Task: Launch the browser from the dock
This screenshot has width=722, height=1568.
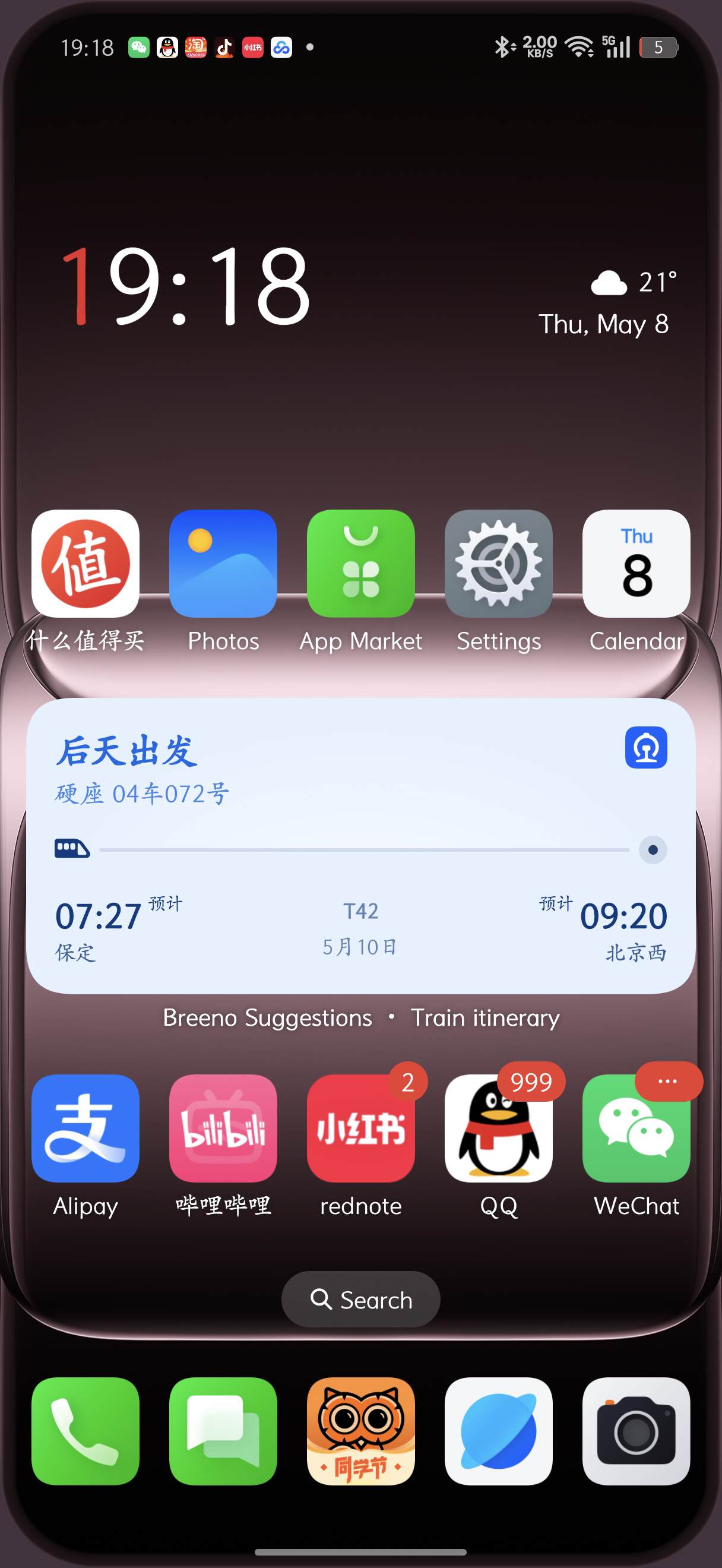Action: (x=498, y=1431)
